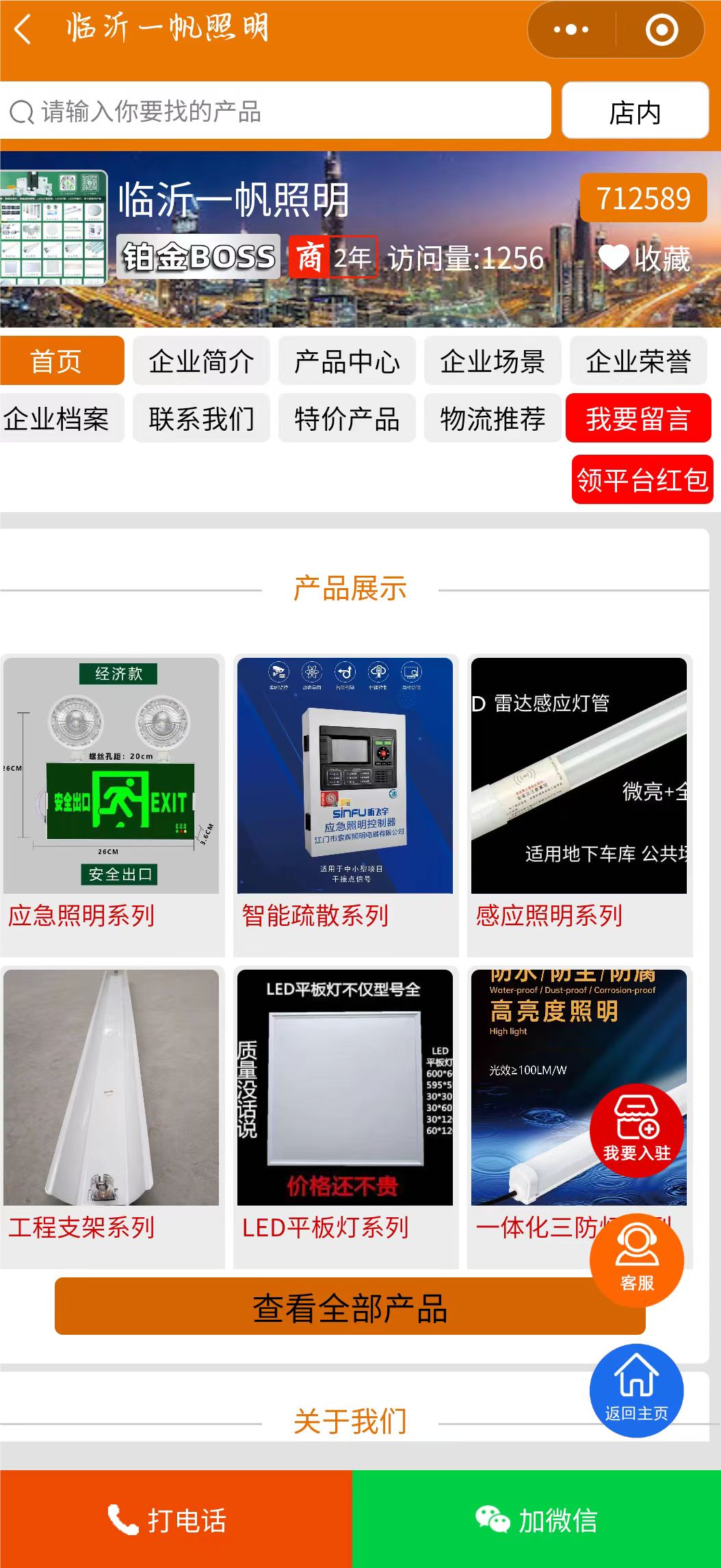
Task: Select the 联系我们 tab
Action: pos(201,418)
